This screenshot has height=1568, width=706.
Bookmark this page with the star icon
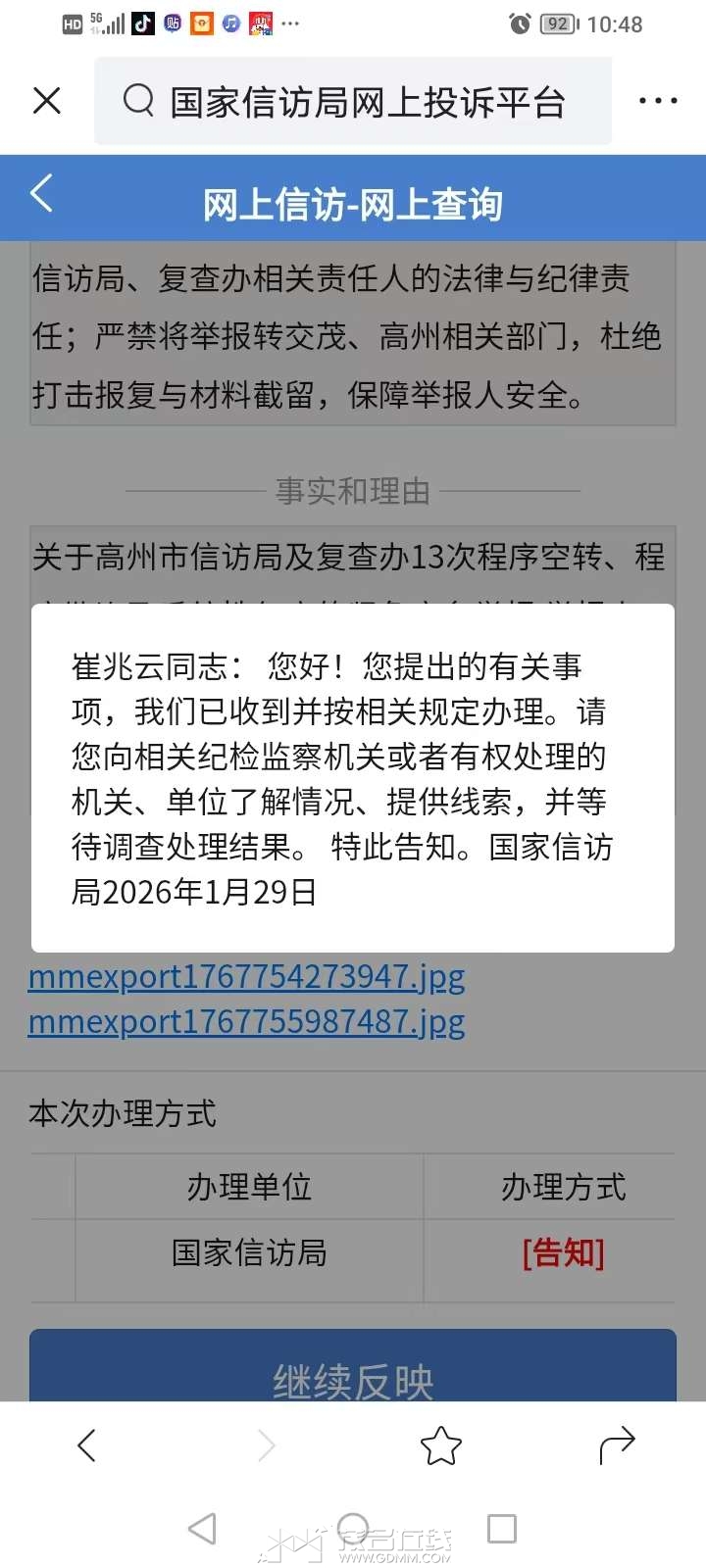(440, 1445)
